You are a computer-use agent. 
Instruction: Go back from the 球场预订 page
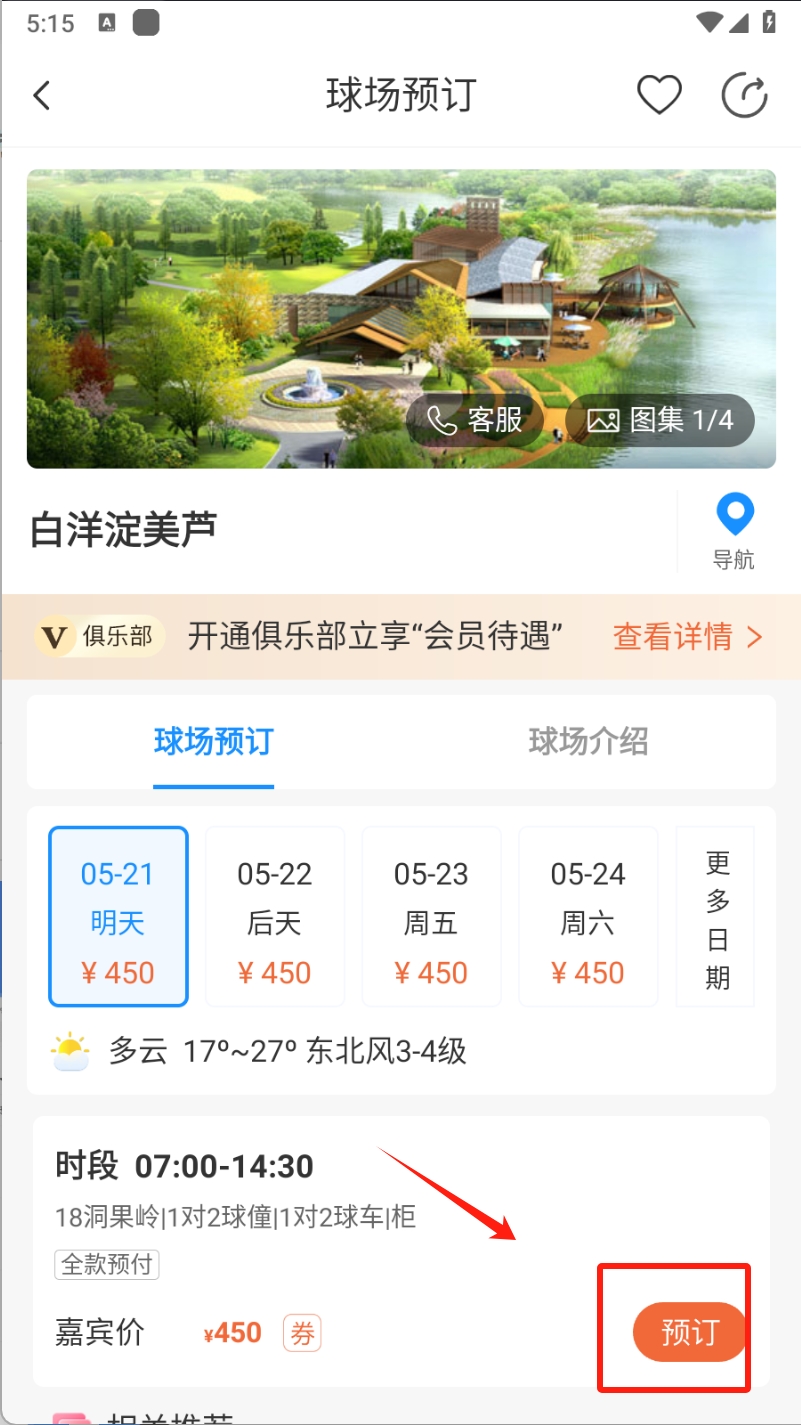click(41, 96)
